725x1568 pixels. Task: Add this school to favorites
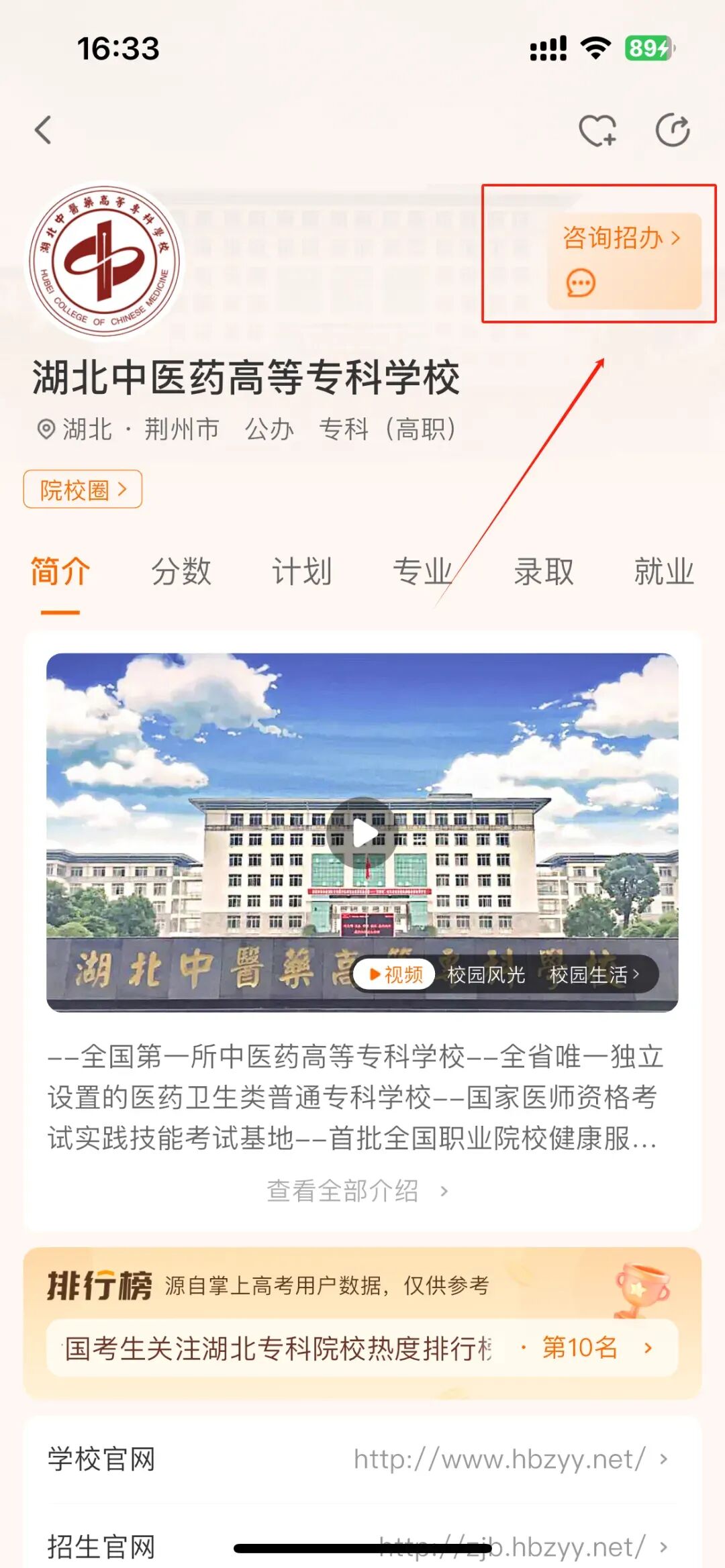pyautogui.click(x=597, y=129)
